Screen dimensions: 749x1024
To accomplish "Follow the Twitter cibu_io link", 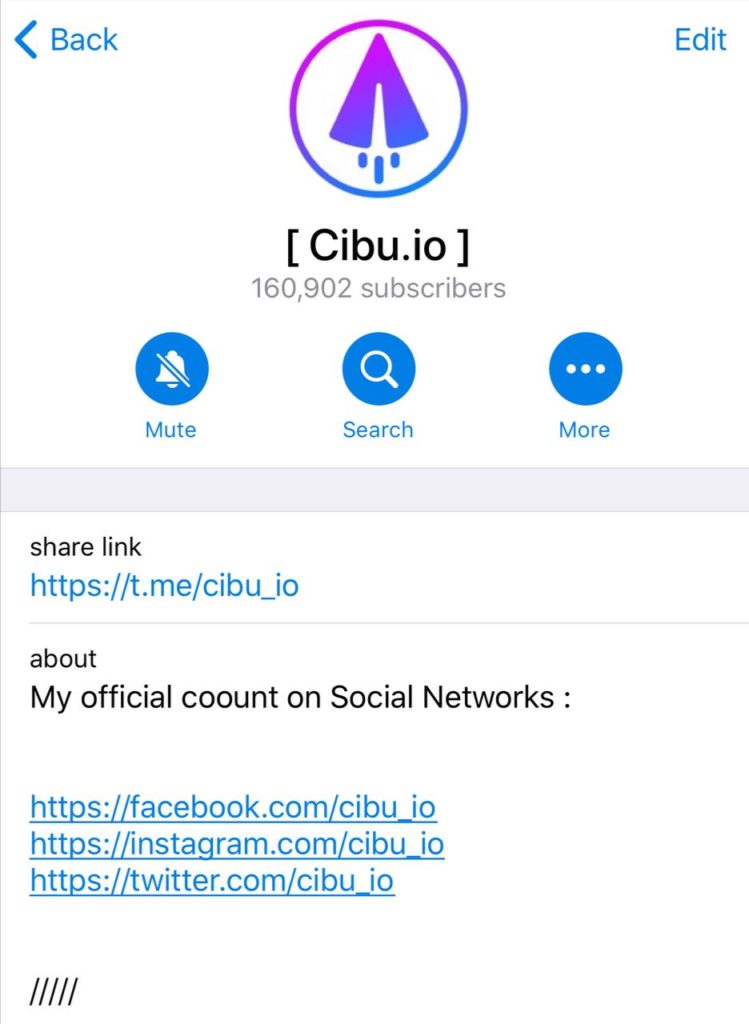I will click(x=212, y=880).
